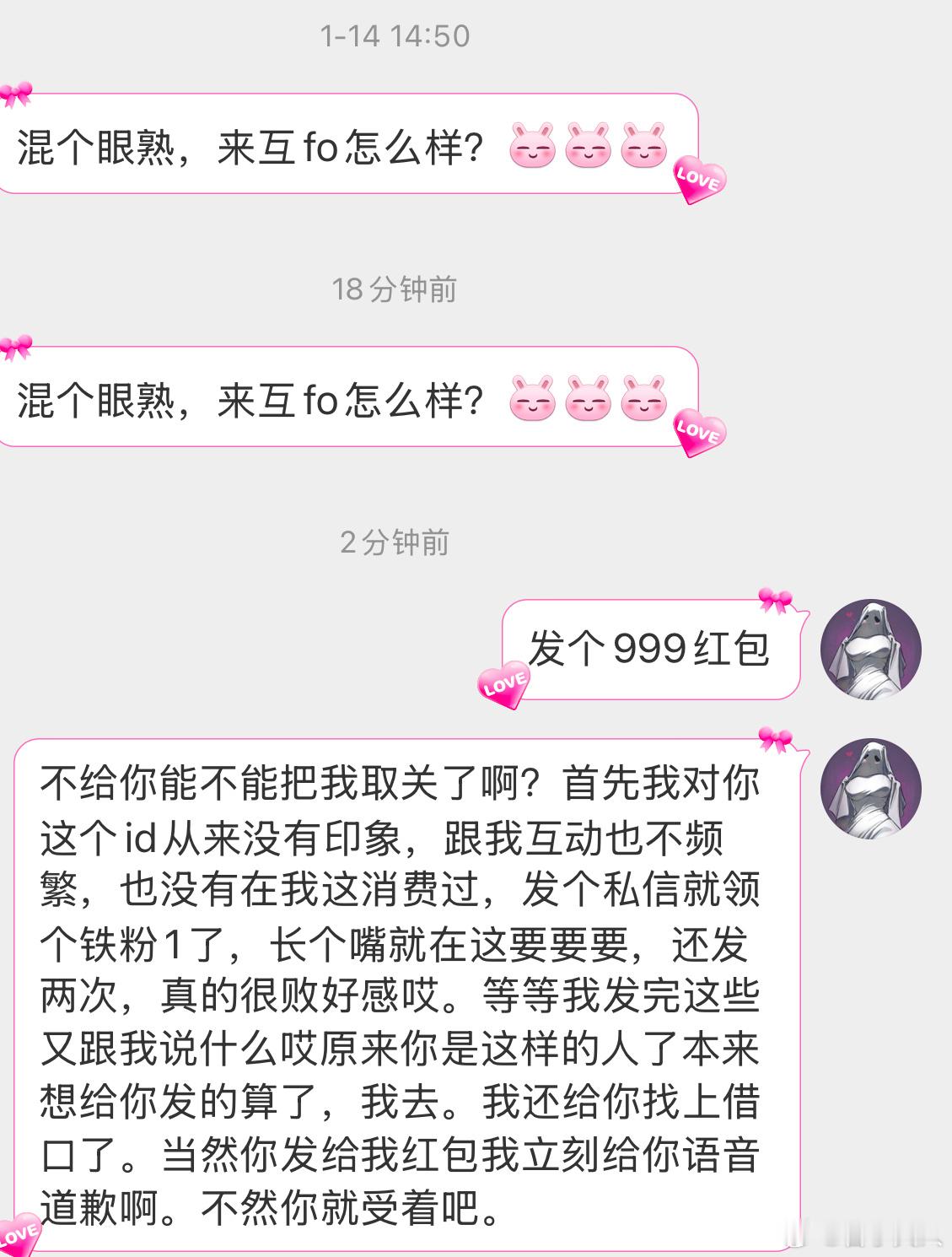Click the third bunny emoji in the second message
Viewport: 952px width, 1257px height.
click(x=643, y=398)
